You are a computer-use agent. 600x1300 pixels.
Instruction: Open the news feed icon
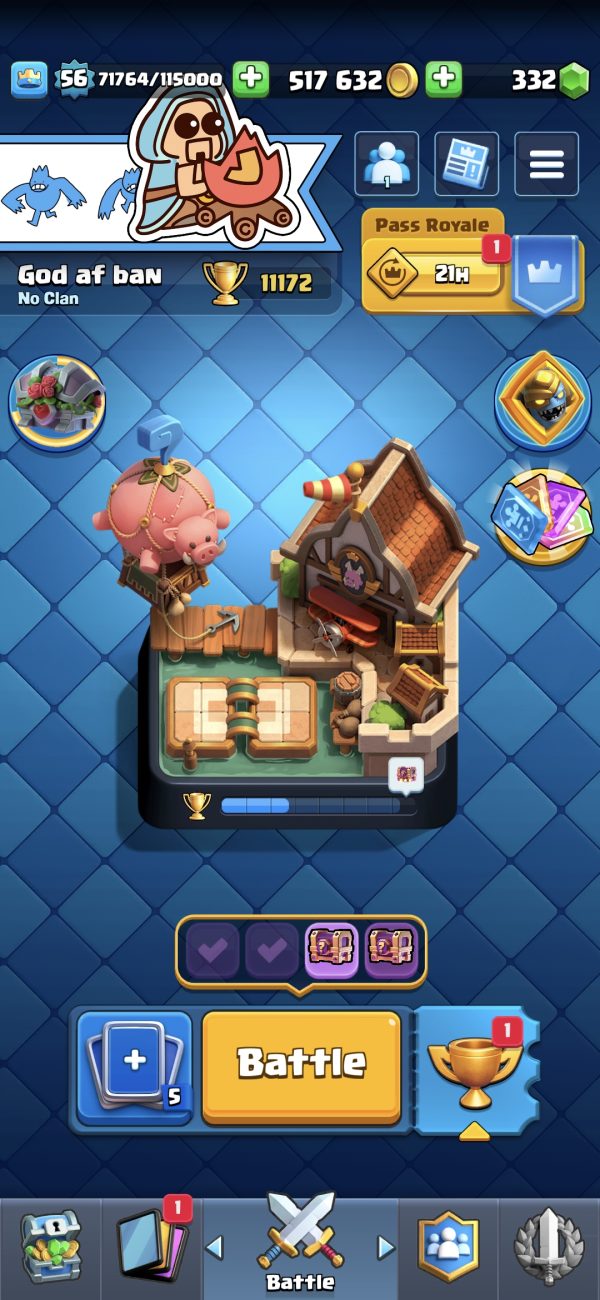tap(466, 164)
